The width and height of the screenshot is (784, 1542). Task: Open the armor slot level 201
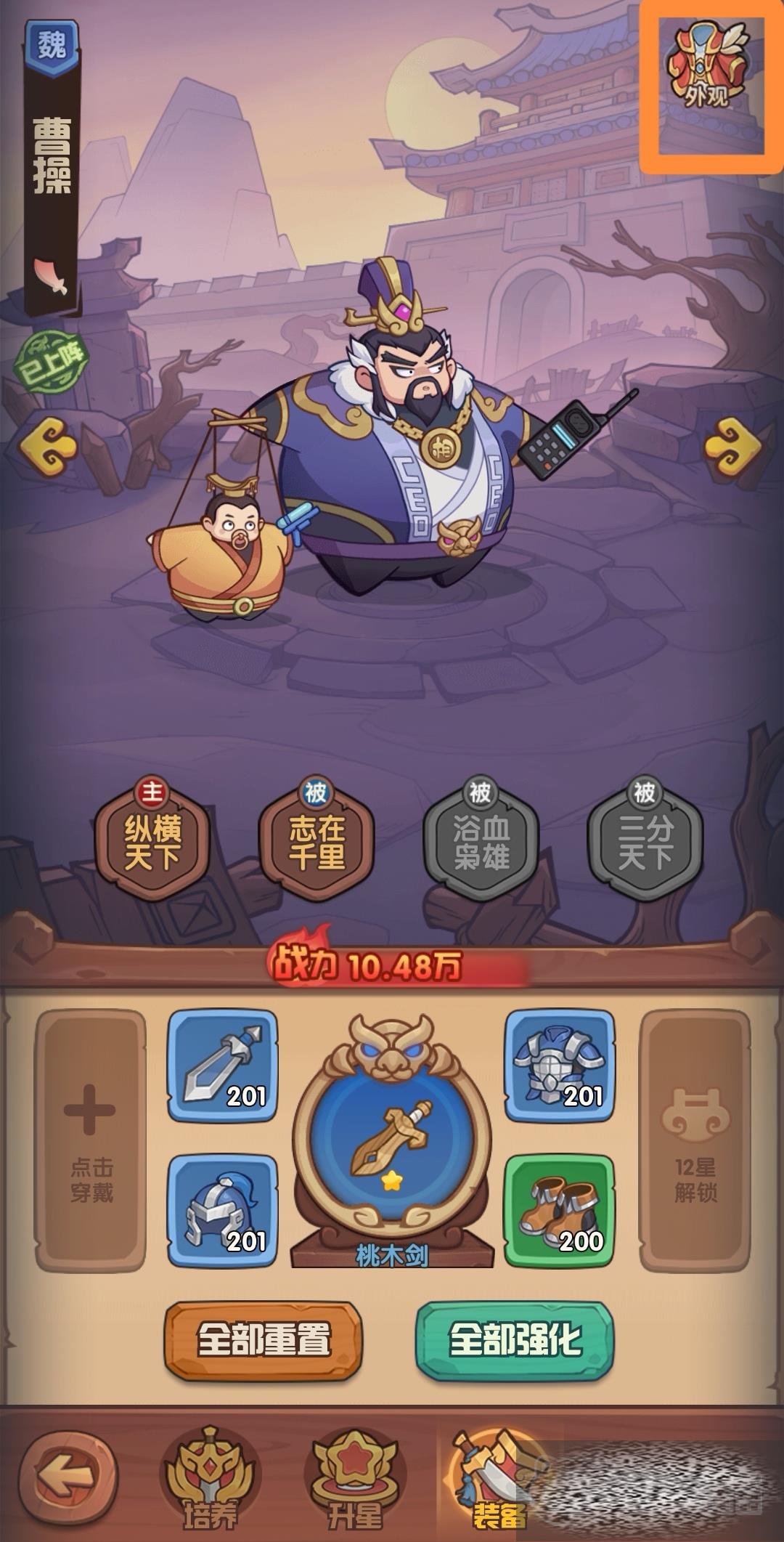tap(560, 1066)
